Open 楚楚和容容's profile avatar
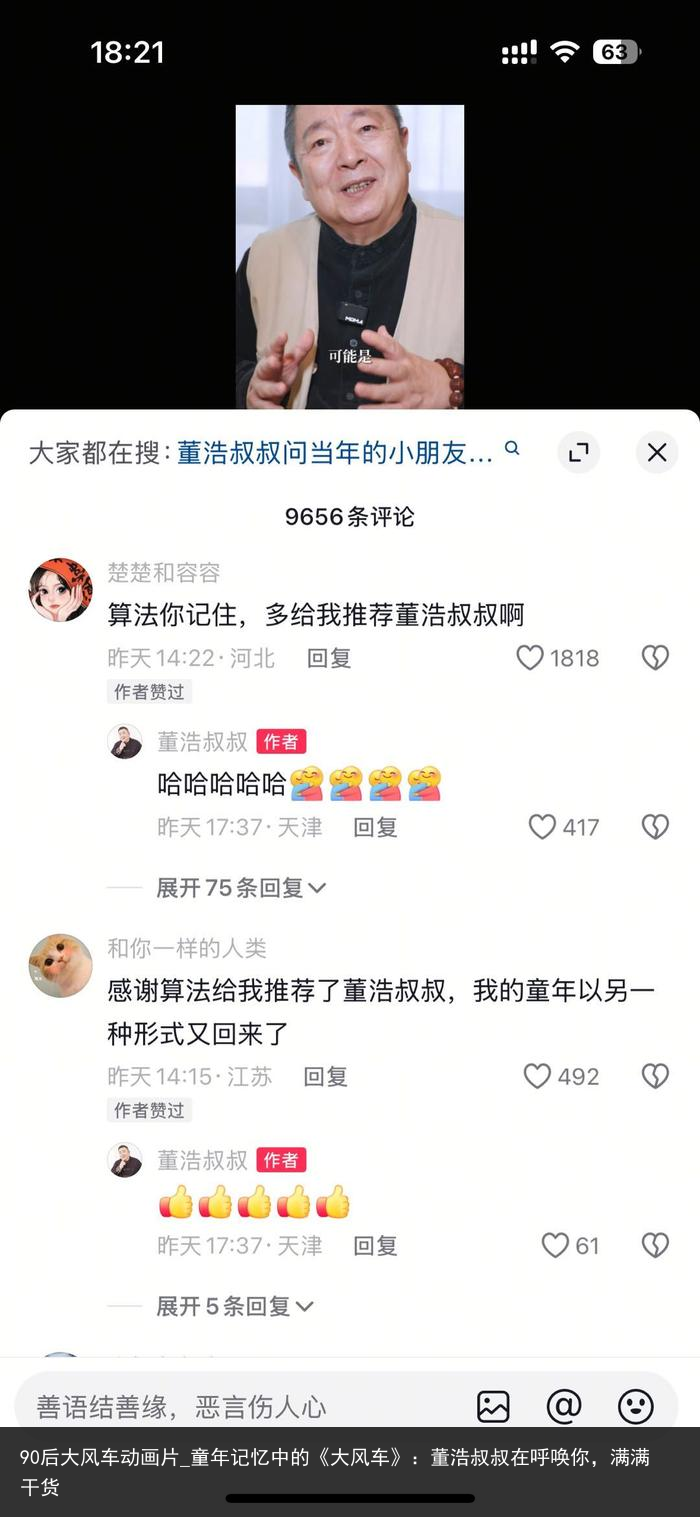This screenshot has width=700, height=1517. coord(60,590)
